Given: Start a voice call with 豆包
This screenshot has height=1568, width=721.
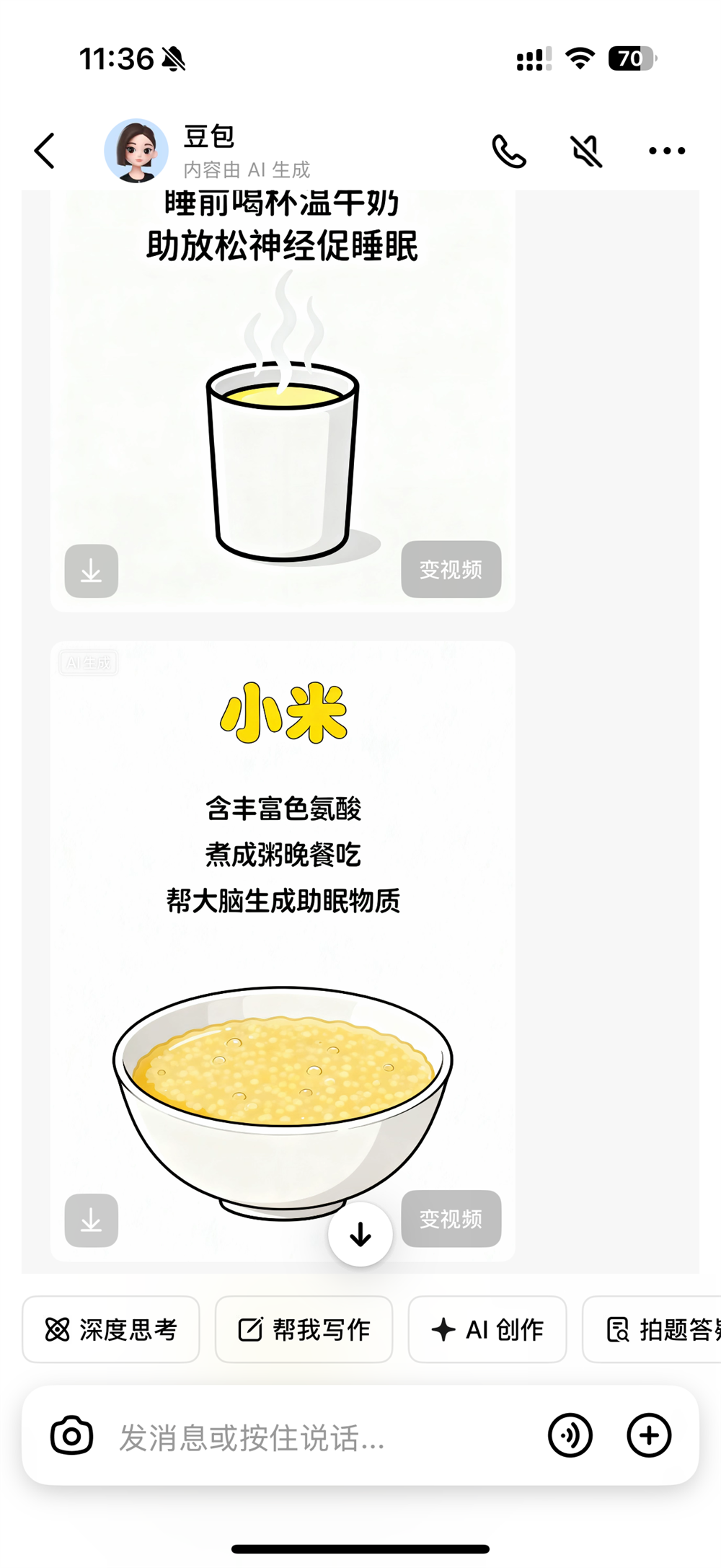Looking at the screenshot, I should (x=509, y=151).
